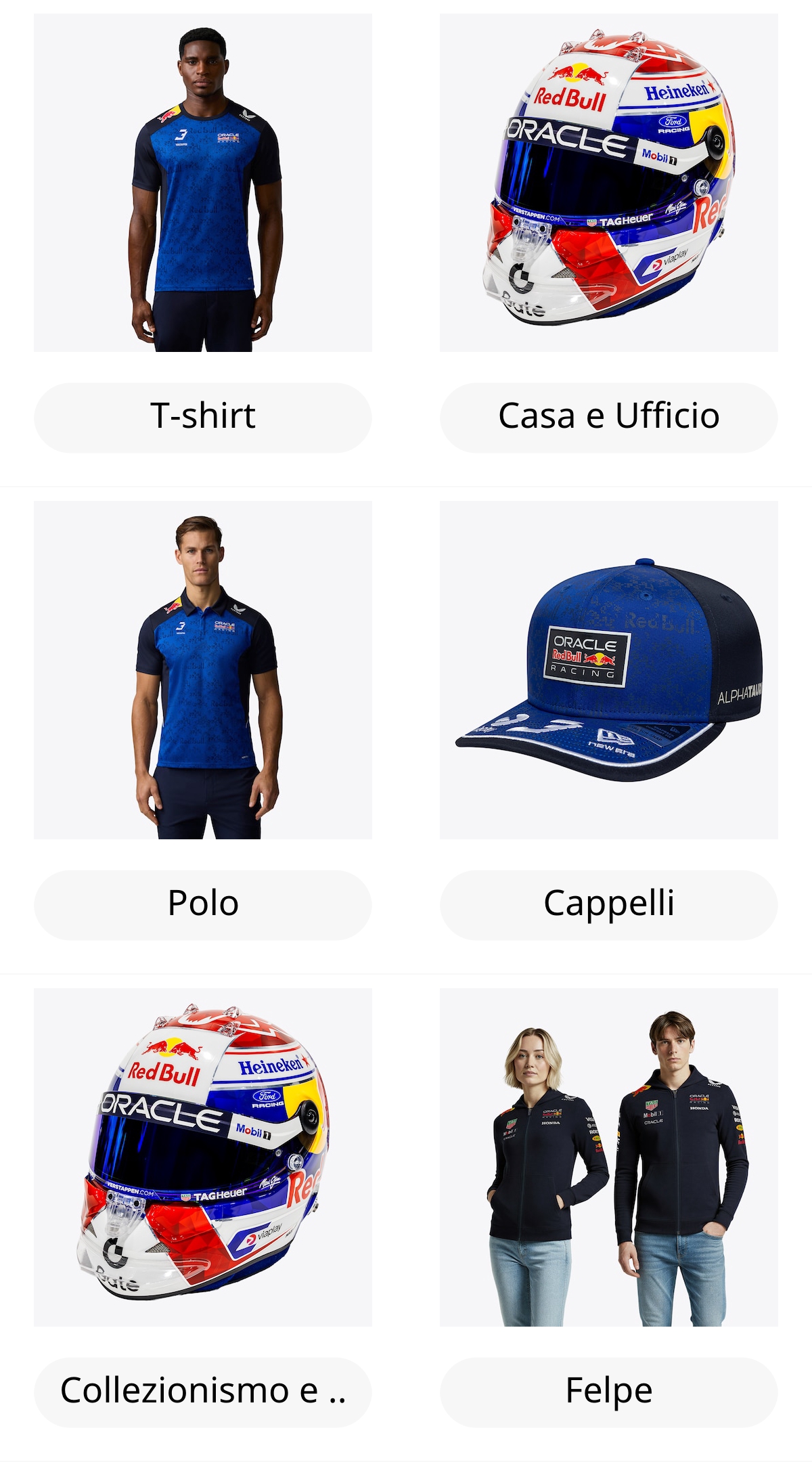Screen dimensions: 812x1462
Task: Go to the Polo category
Action: pyautogui.click(x=203, y=904)
